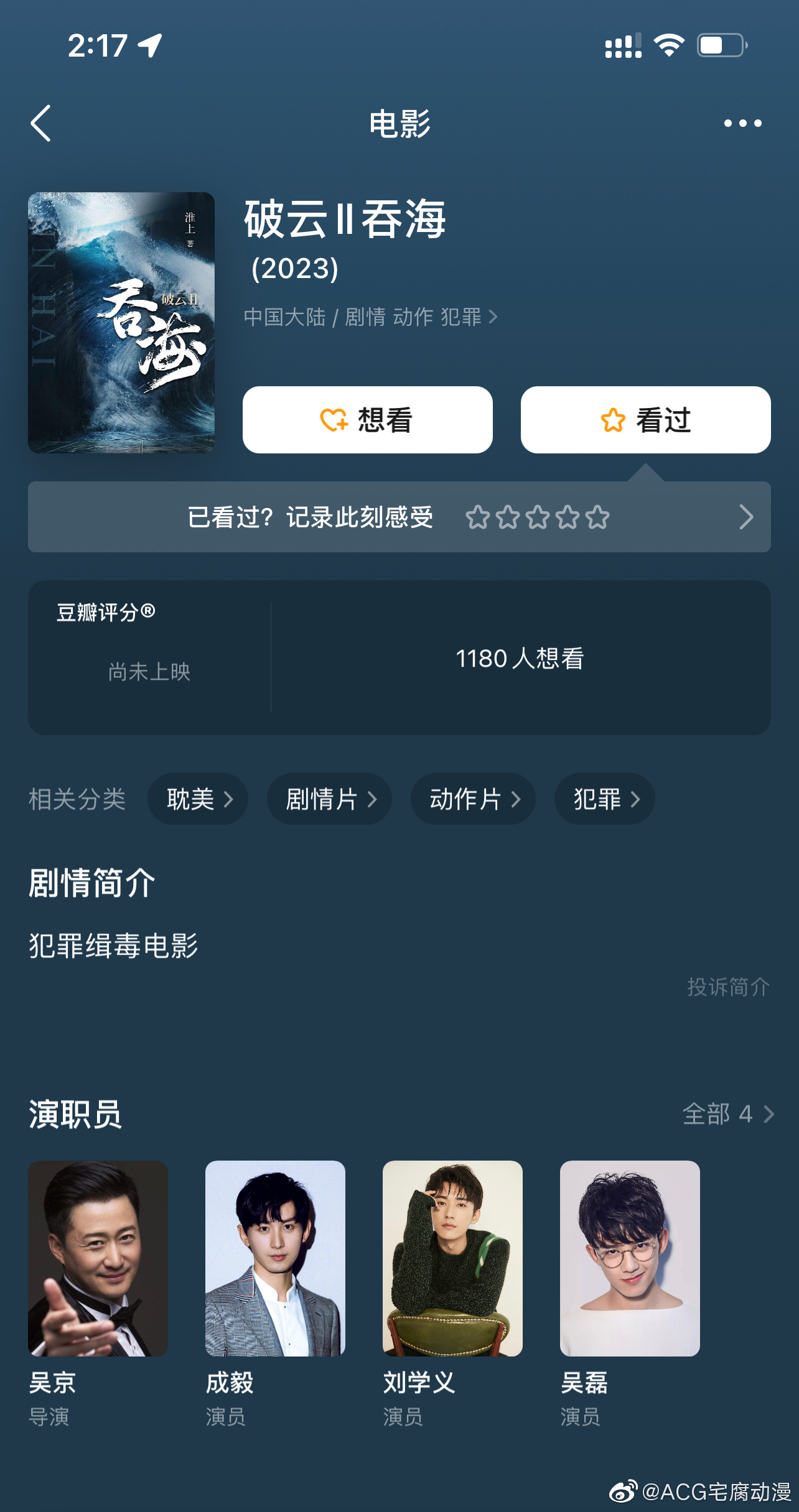The width and height of the screenshot is (799, 1512).
Task: Open the three-dot overflow menu
Action: (742, 123)
